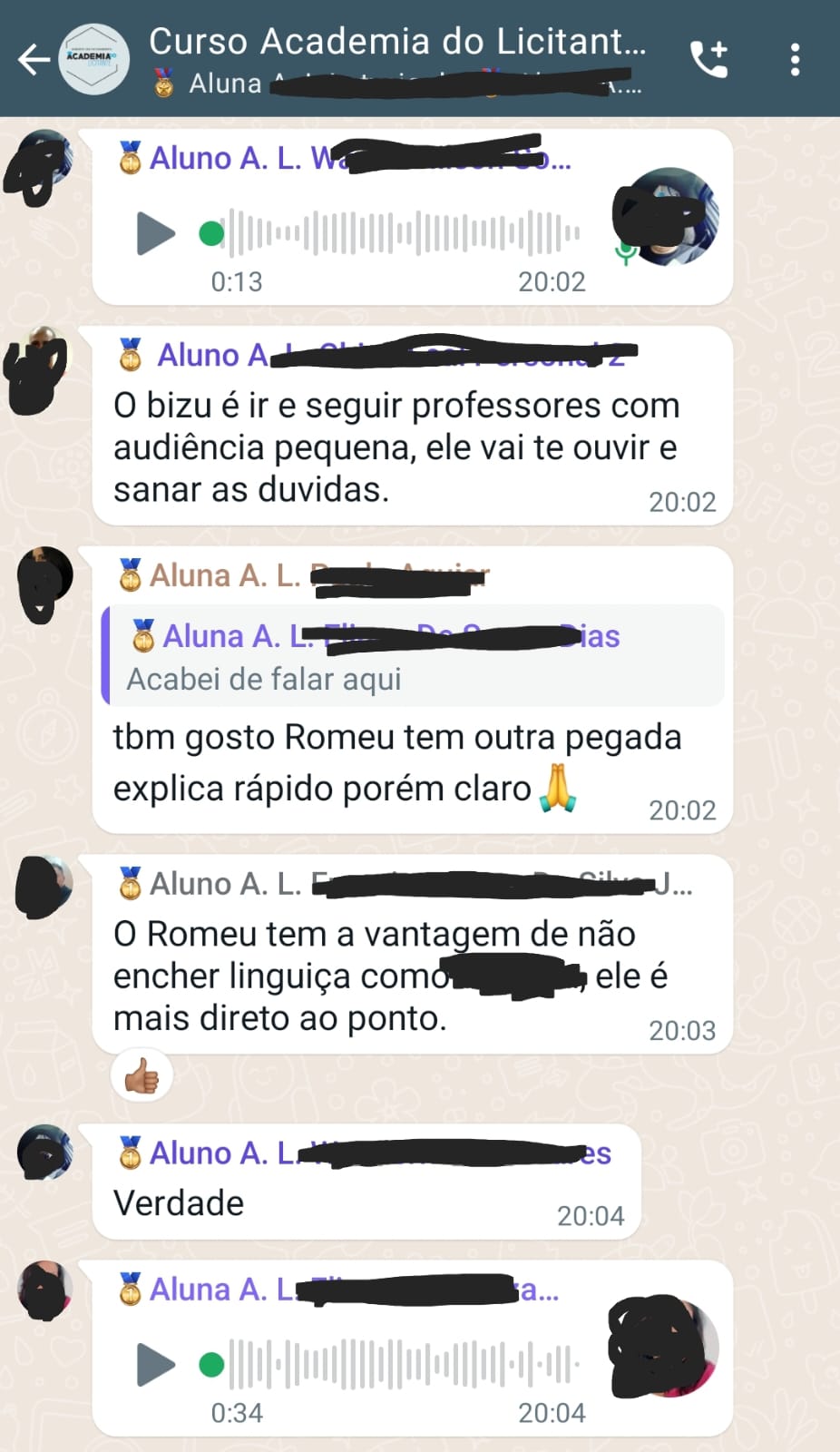Open the overflow menu
The width and height of the screenshot is (840, 1452).
795,60
